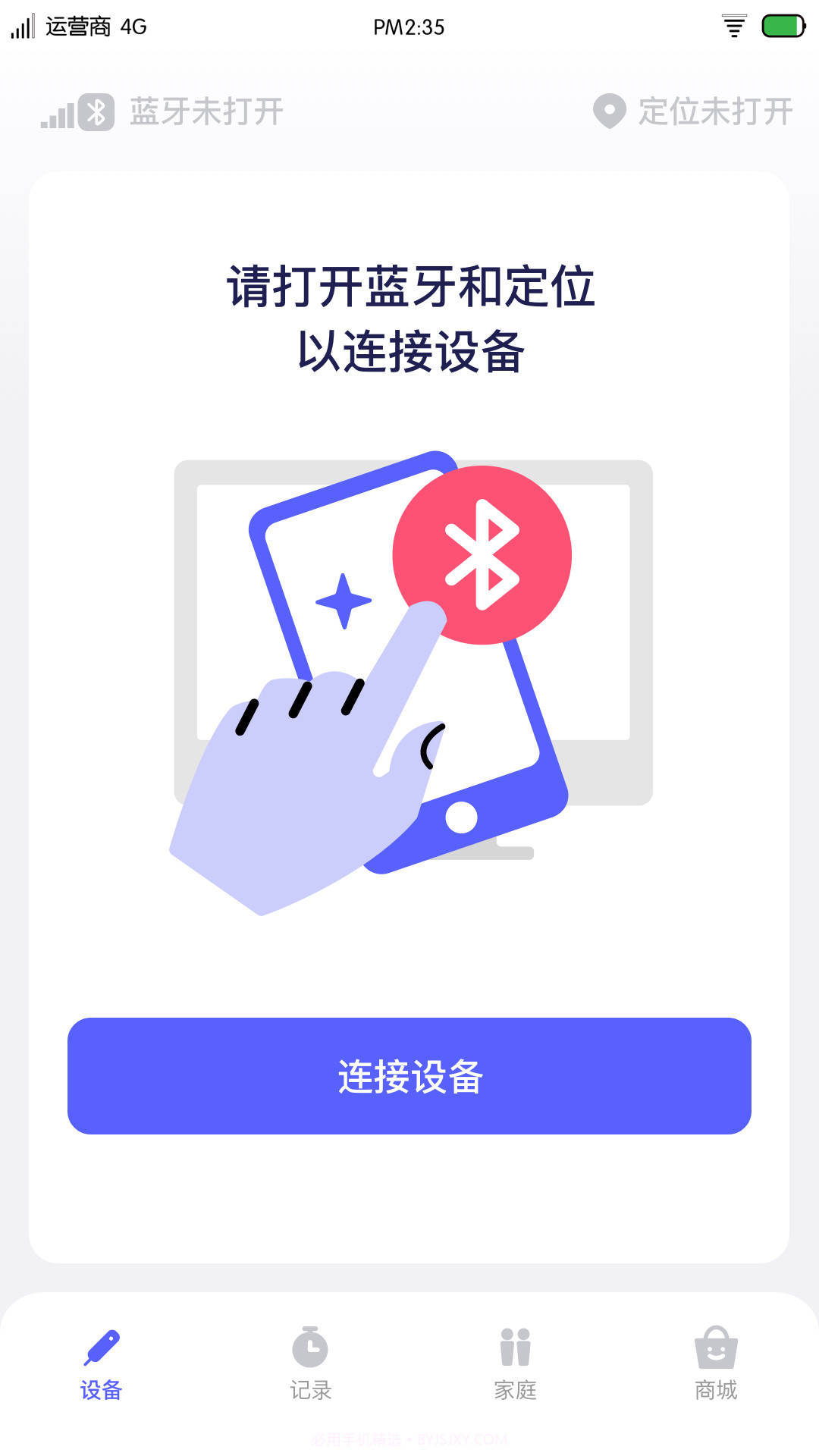Tap the 连接设备 button
Image resolution: width=819 pixels, height=1456 pixels.
(x=409, y=1077)
